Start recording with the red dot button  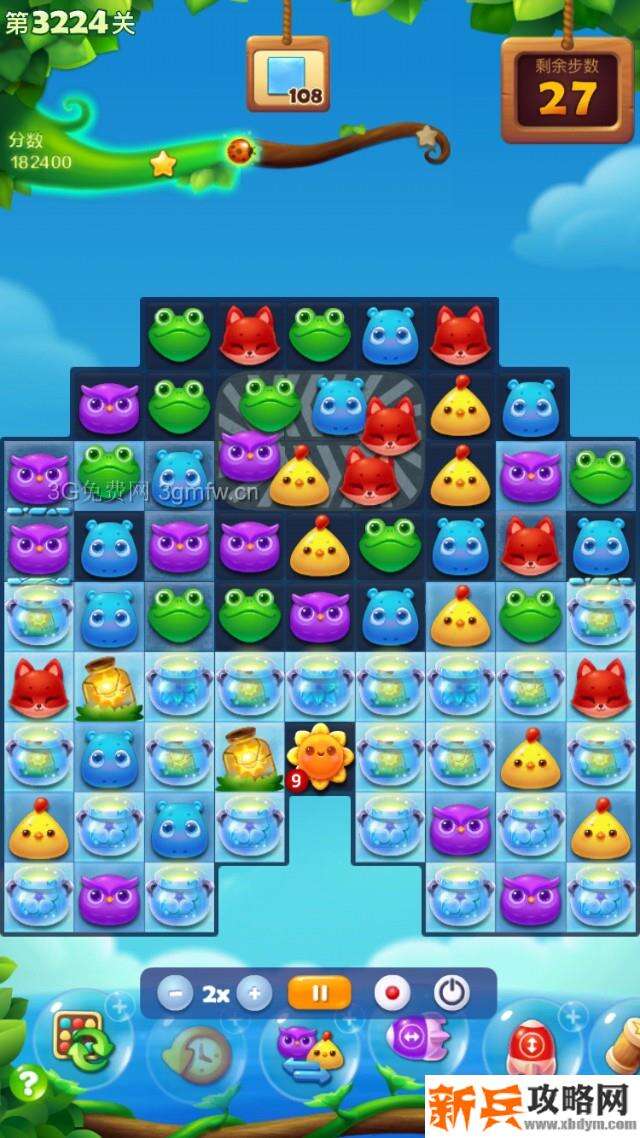tap(392, 994)
